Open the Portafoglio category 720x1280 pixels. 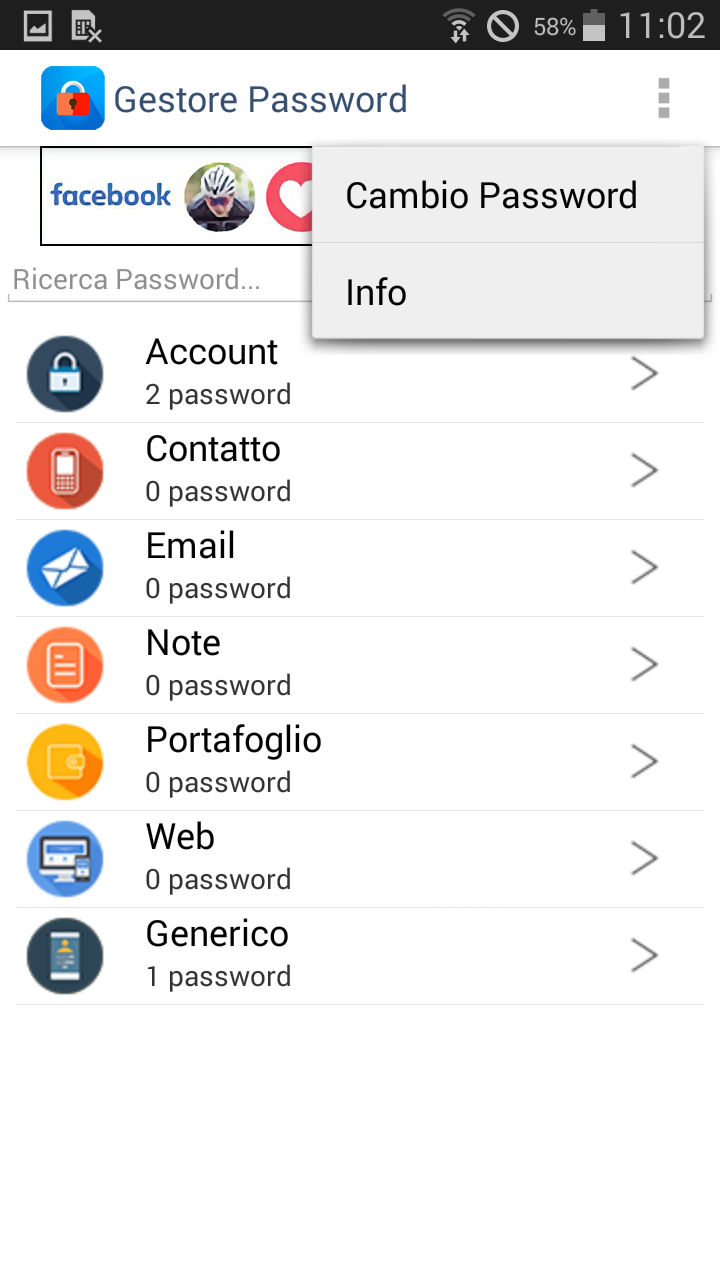click(360, 762)
